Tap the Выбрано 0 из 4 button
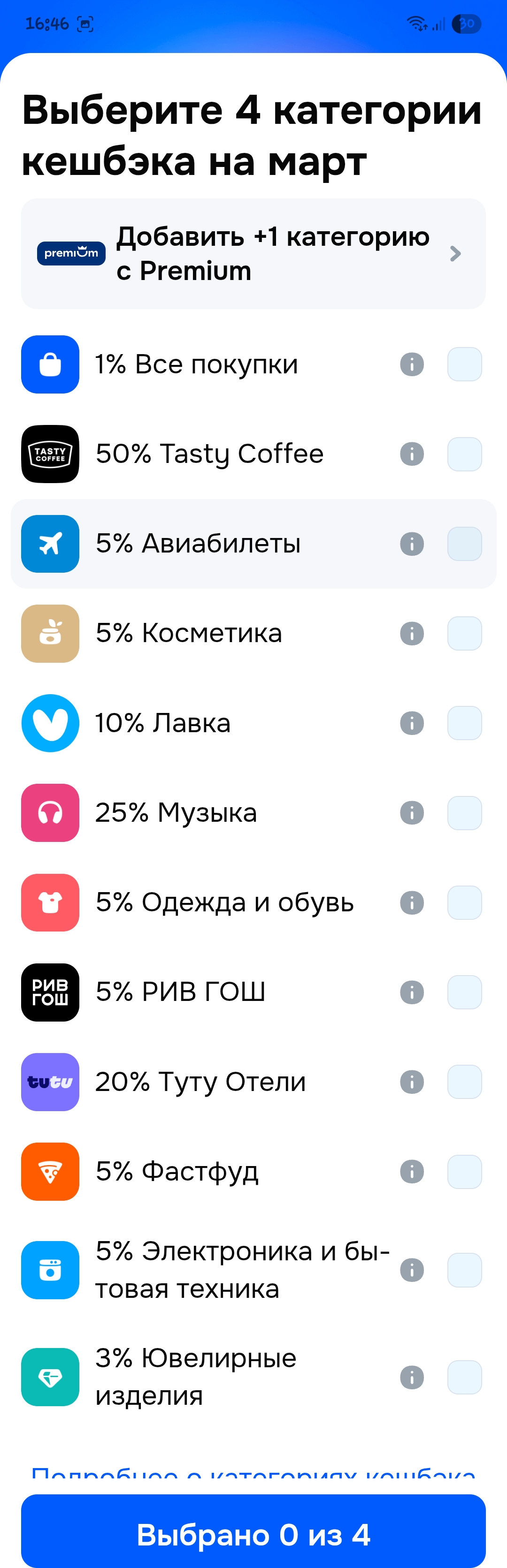 click(253, 1534)
